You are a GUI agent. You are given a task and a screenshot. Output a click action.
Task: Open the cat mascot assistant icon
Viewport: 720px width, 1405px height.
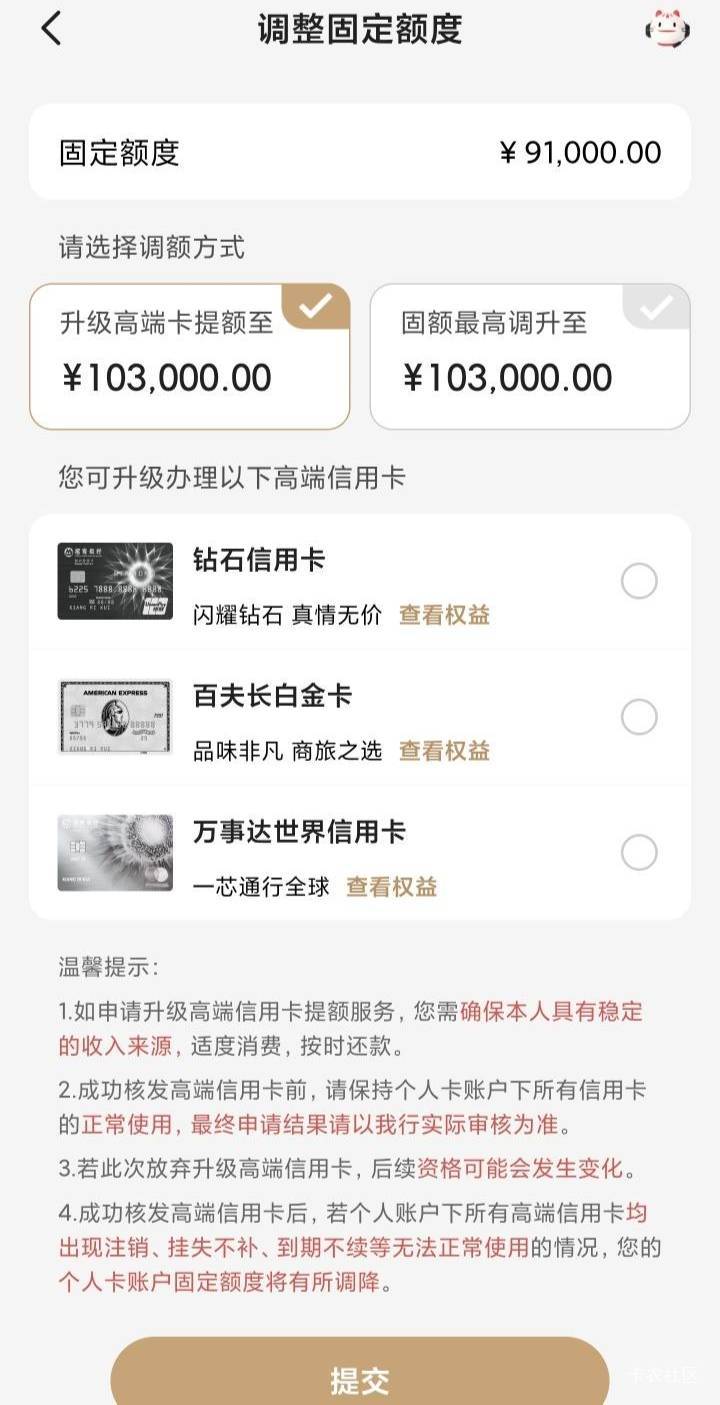(x=667, y=29)
